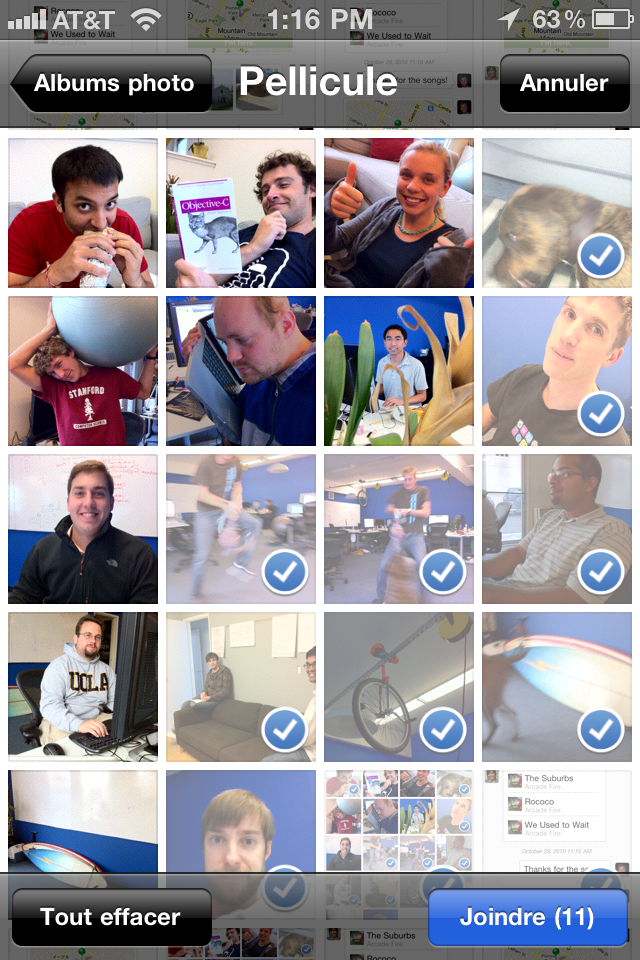Select photo of man in UCLA hoodie
The height and width of the screenshot is (960, 640).
click(83, 687)
